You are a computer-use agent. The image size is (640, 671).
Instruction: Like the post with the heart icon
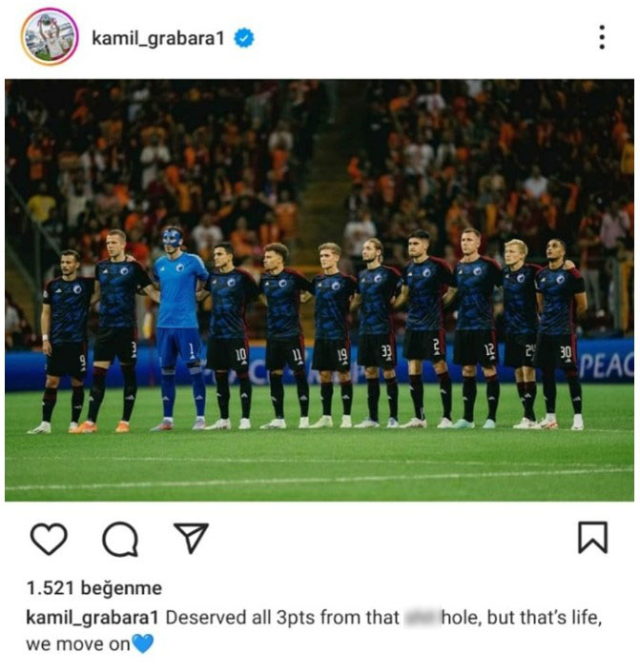click(47, 539)
